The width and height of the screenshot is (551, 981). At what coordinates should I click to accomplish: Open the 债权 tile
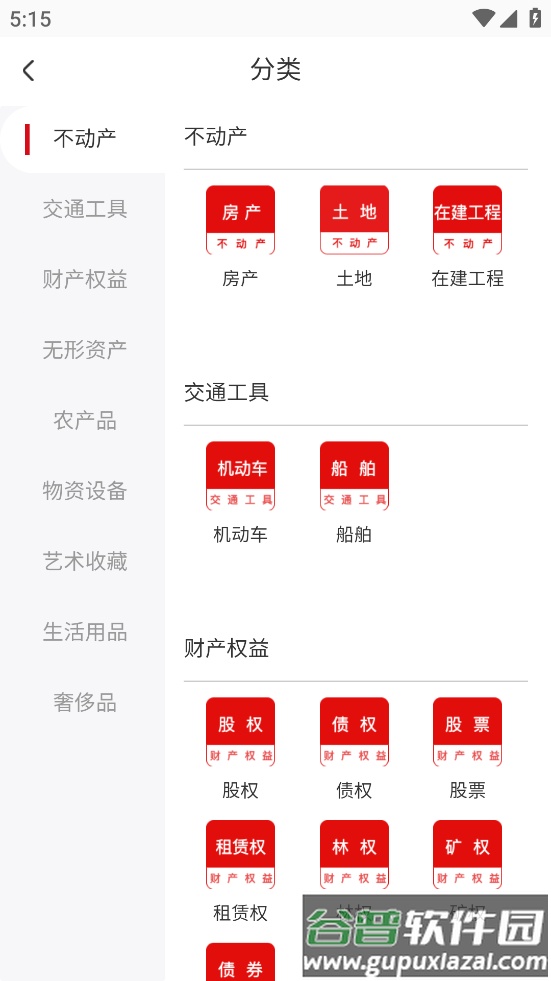tap(354, 748)
